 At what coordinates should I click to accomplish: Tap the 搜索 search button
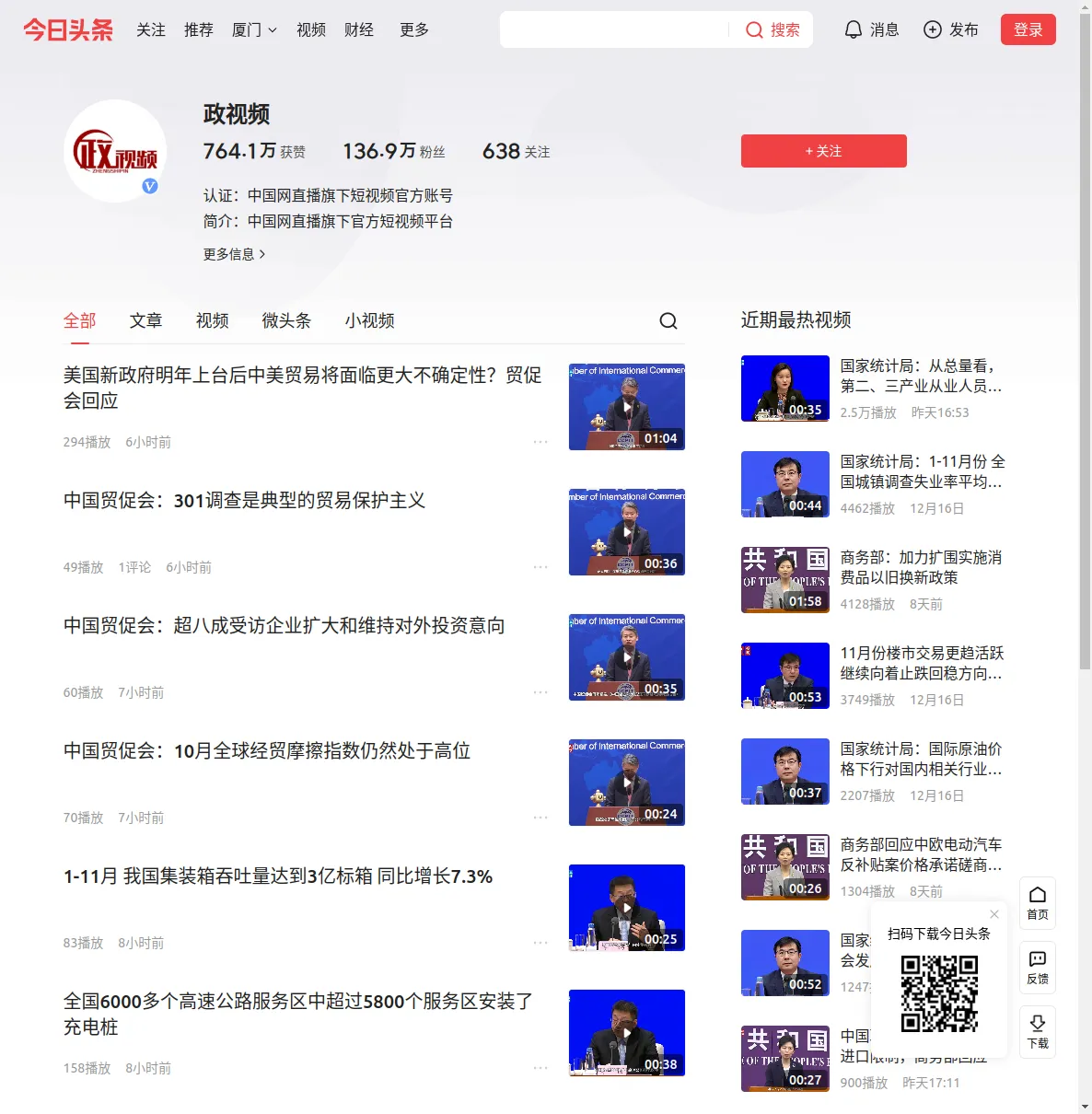pos(773,29)
